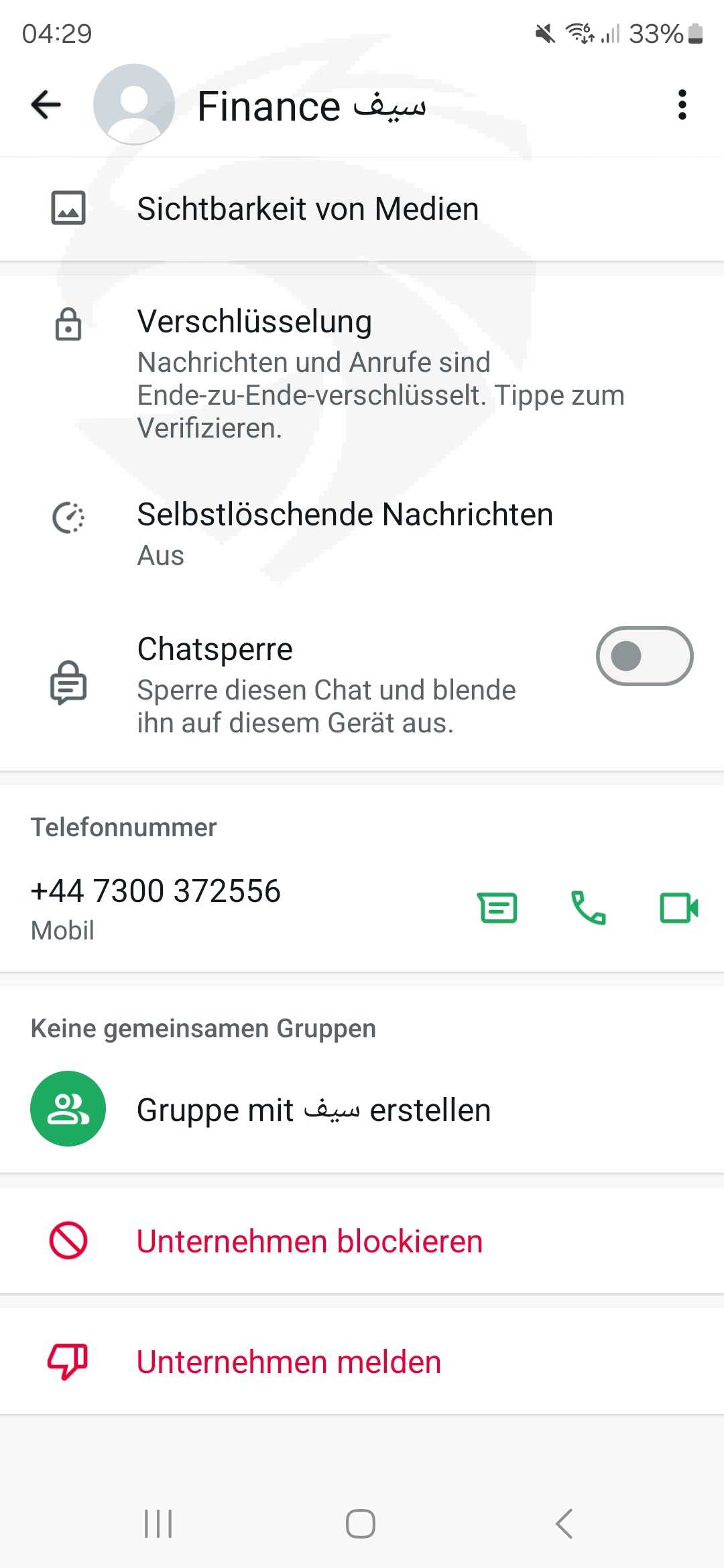View the contact's profile picture
The image size is (724, 1568).
[x=134, y=105]
